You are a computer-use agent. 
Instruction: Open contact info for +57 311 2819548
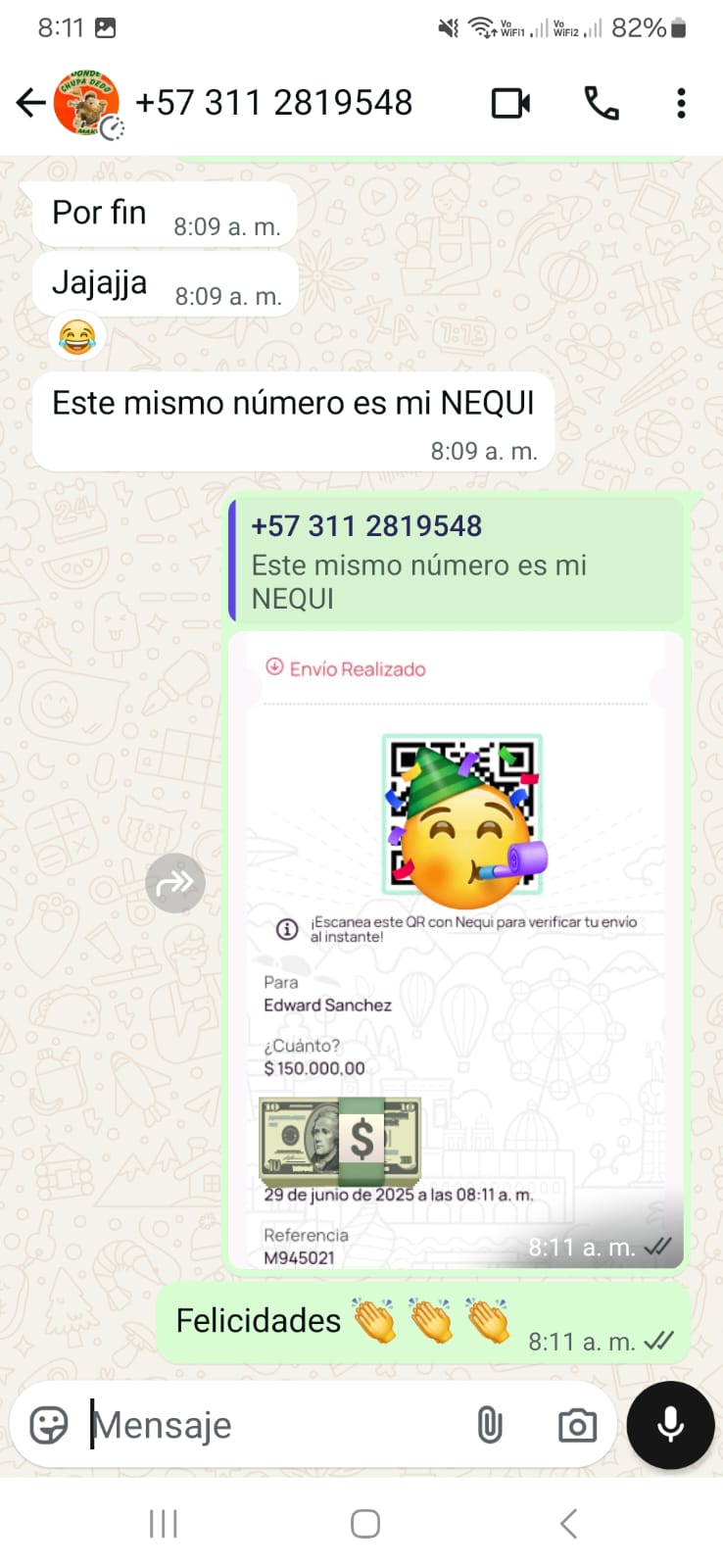click(273, 103)
